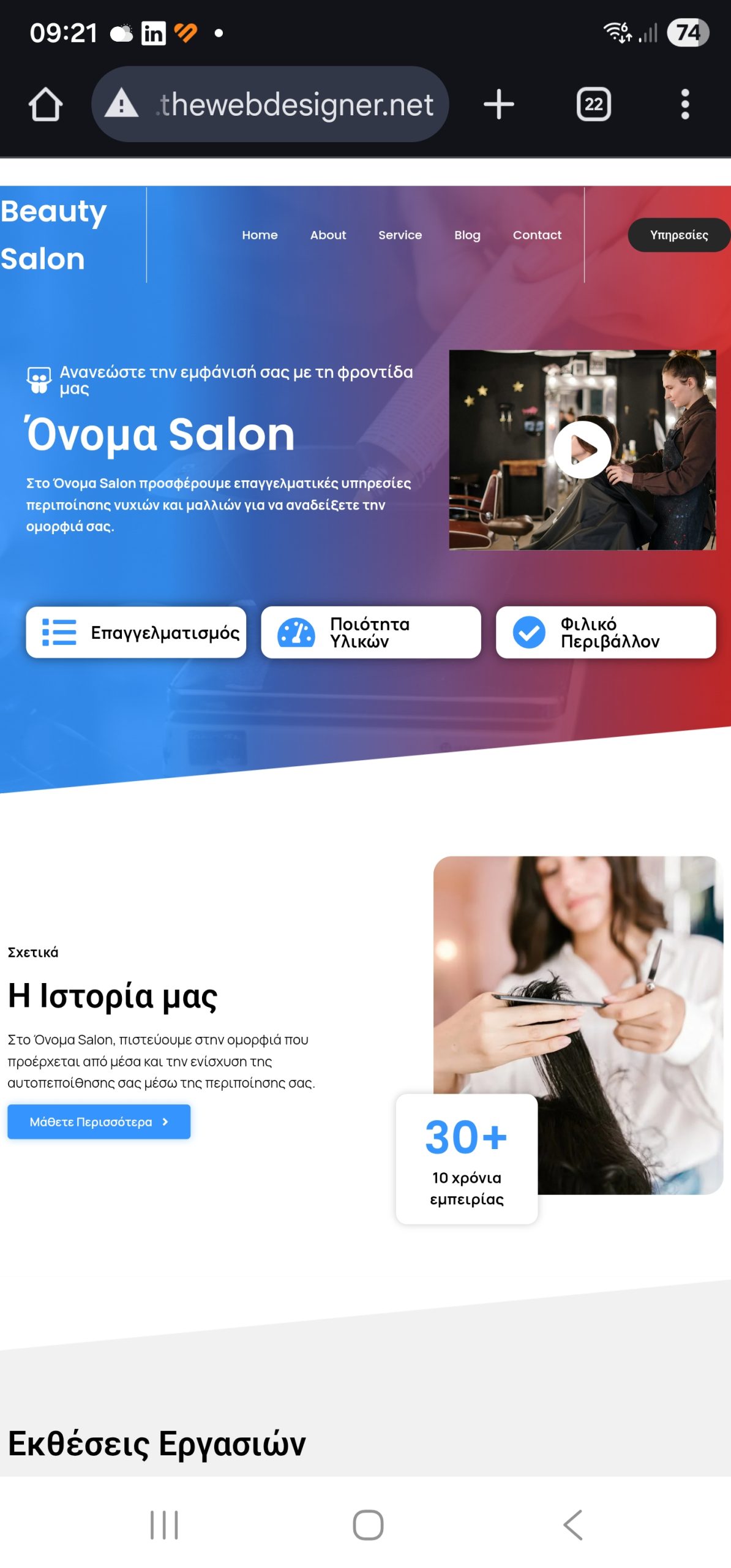The image size is (731, 1568).
Task: Open recent apps from navigation bar
Action: click(x=164, y=1524)
